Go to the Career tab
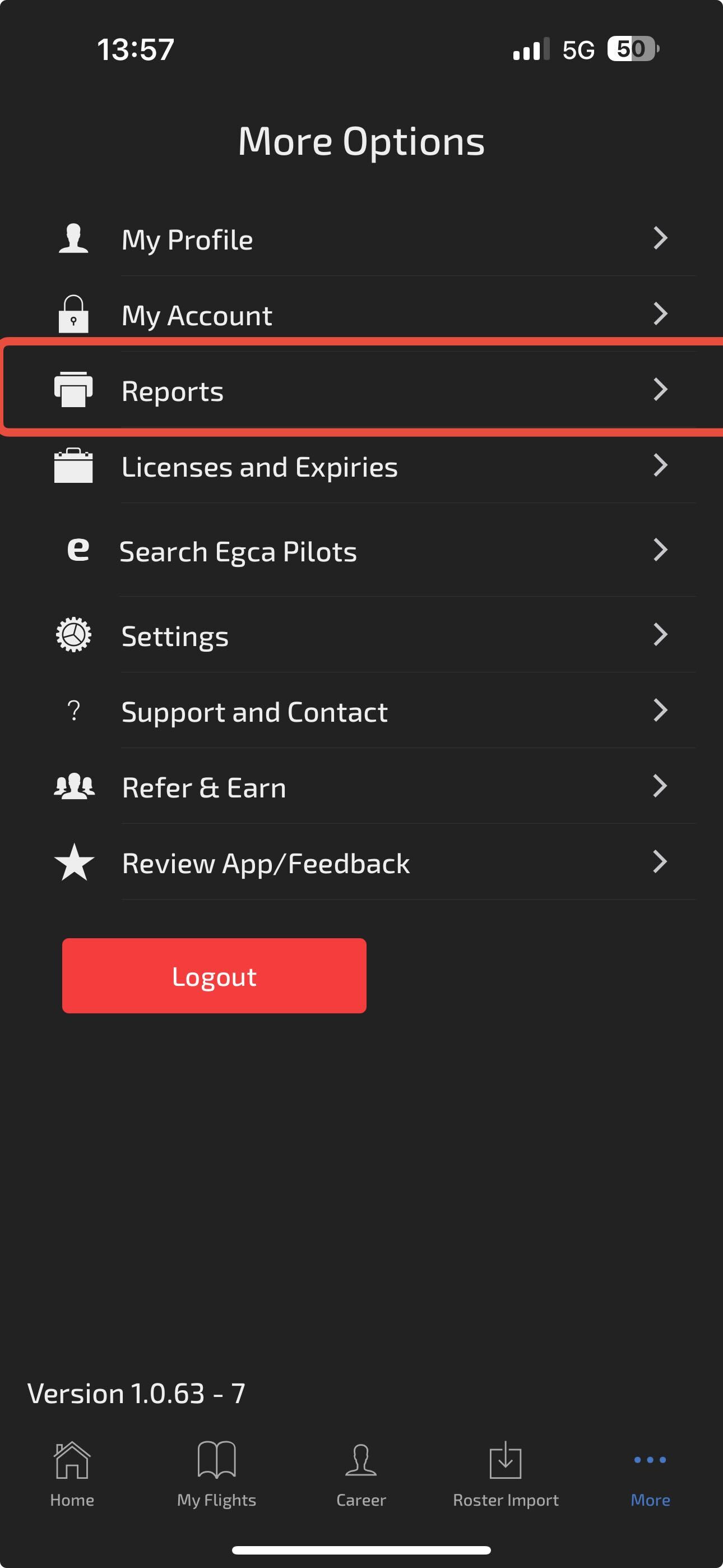The width and height of the screenshot is (723, 1568). coord(361,1474)
